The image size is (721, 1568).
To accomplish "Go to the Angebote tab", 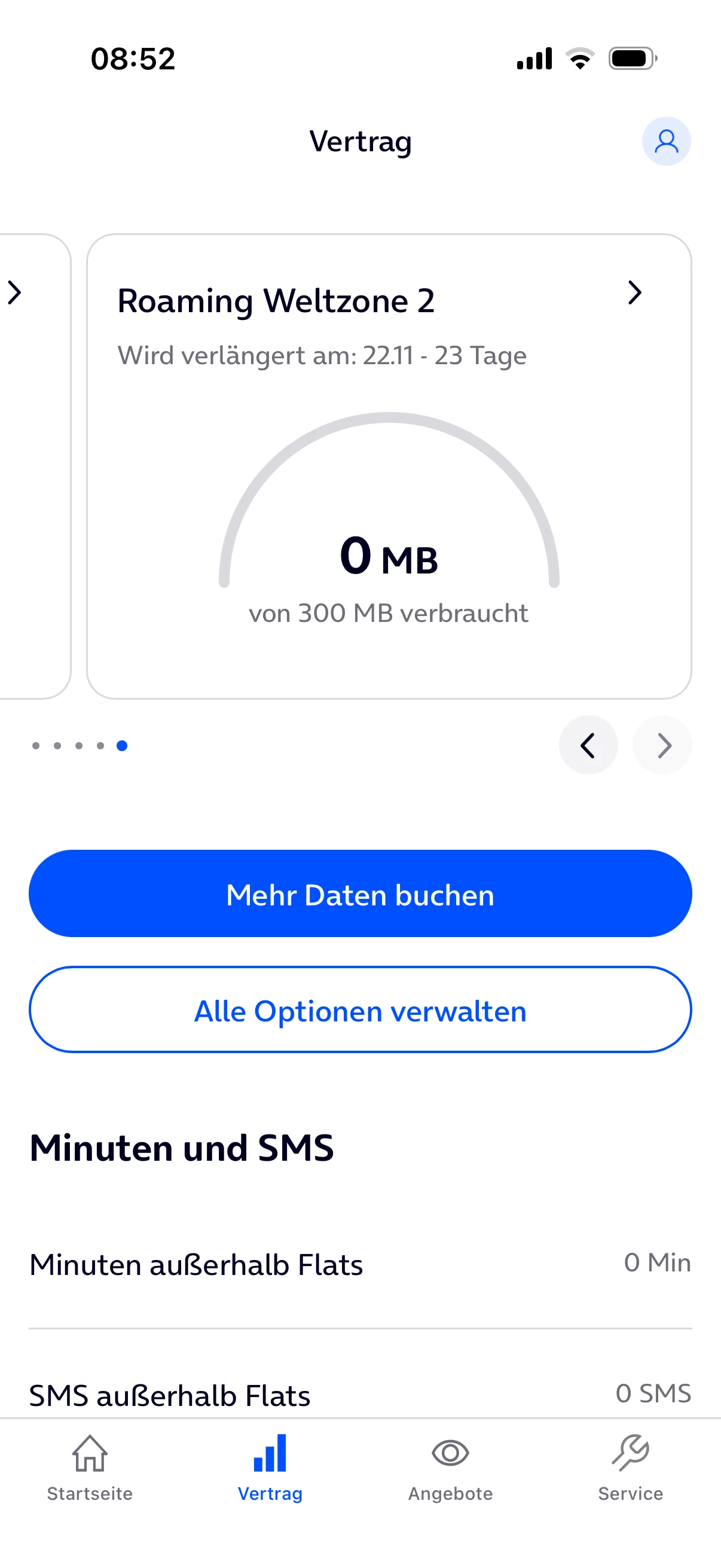I will click(450, 1468).
